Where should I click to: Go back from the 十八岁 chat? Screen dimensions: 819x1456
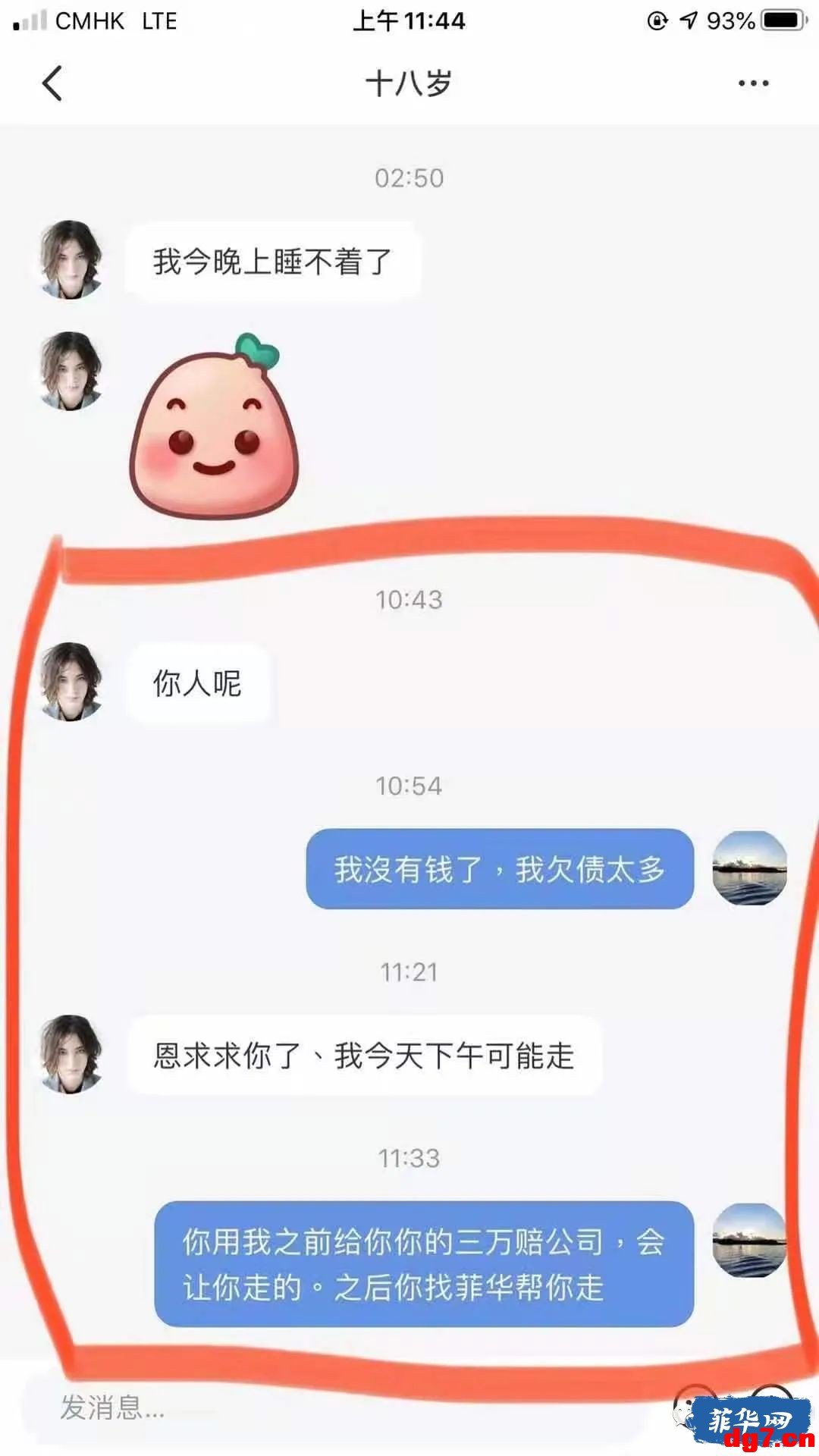tap(52, 83)
